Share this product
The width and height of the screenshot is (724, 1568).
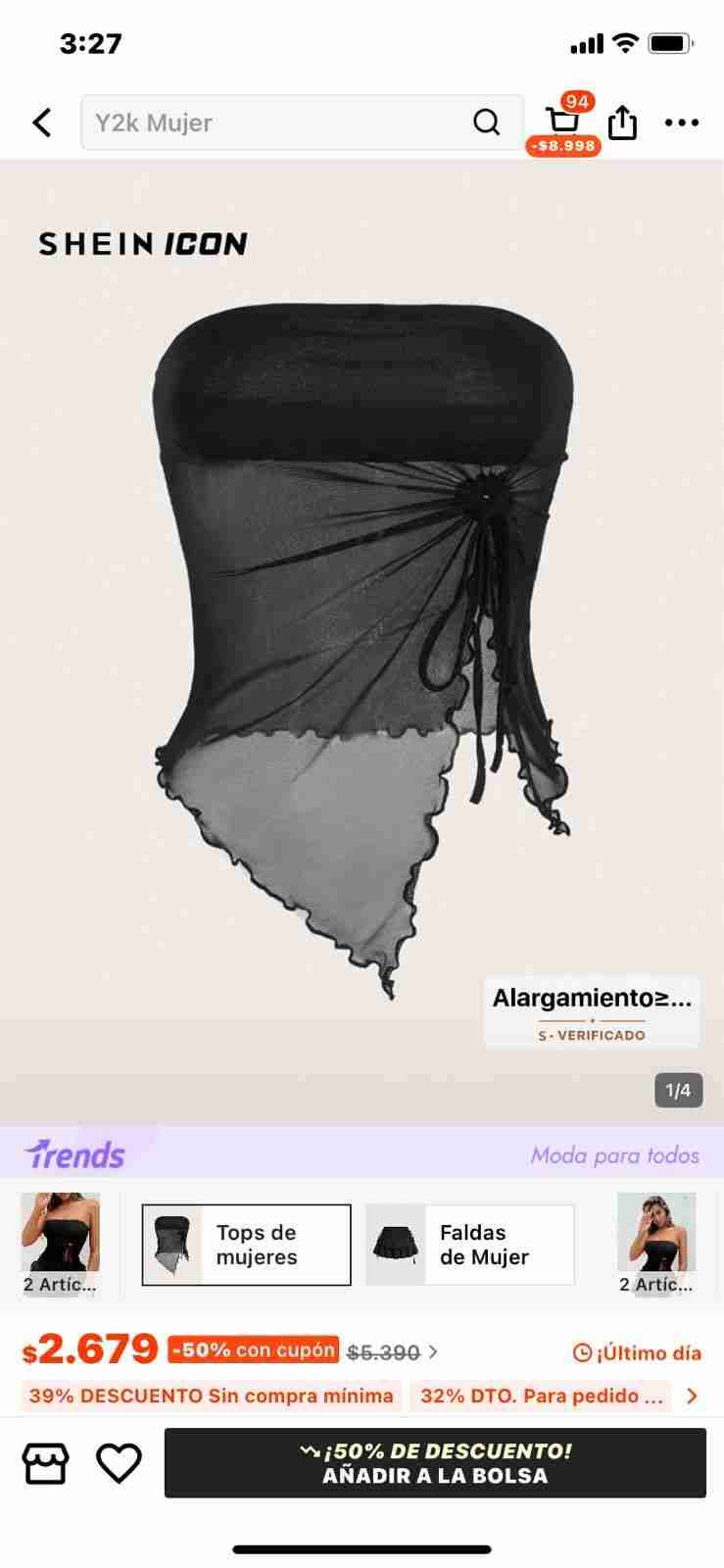(x=622, y=122)
